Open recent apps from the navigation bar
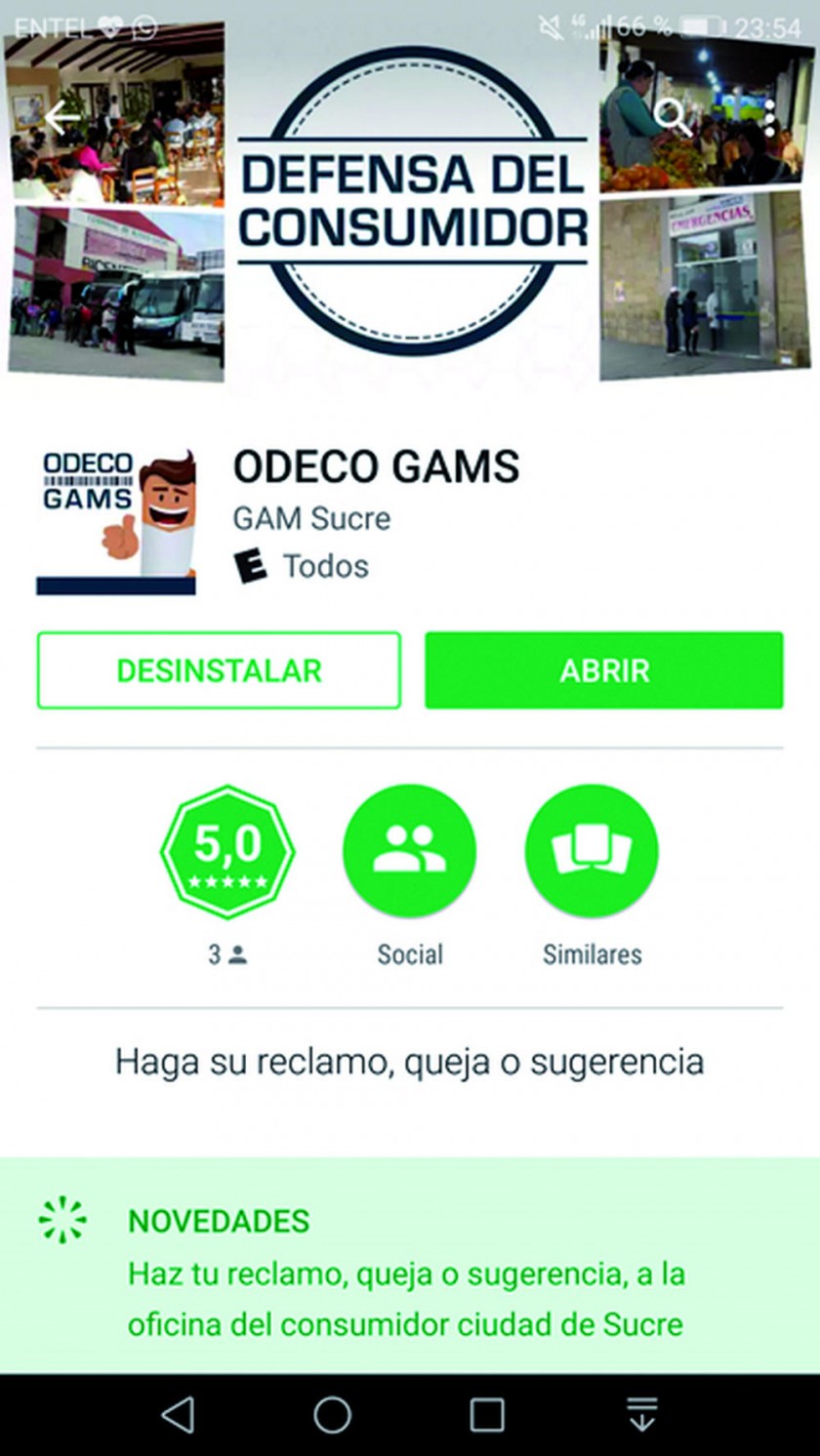The height and width of the screenshot is (1456, 820). click(487, 1414)
